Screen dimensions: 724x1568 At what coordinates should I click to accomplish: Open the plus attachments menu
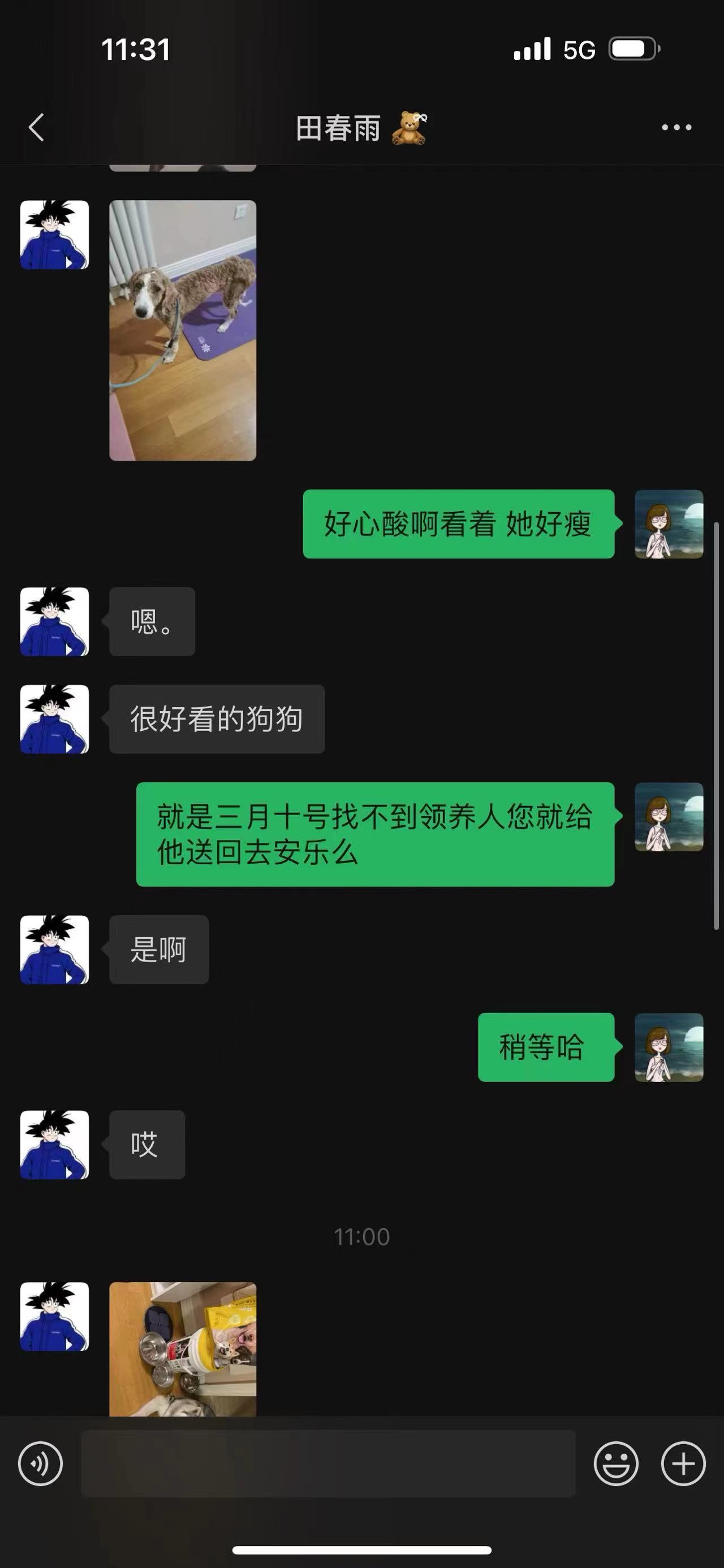pos(683,1464)
